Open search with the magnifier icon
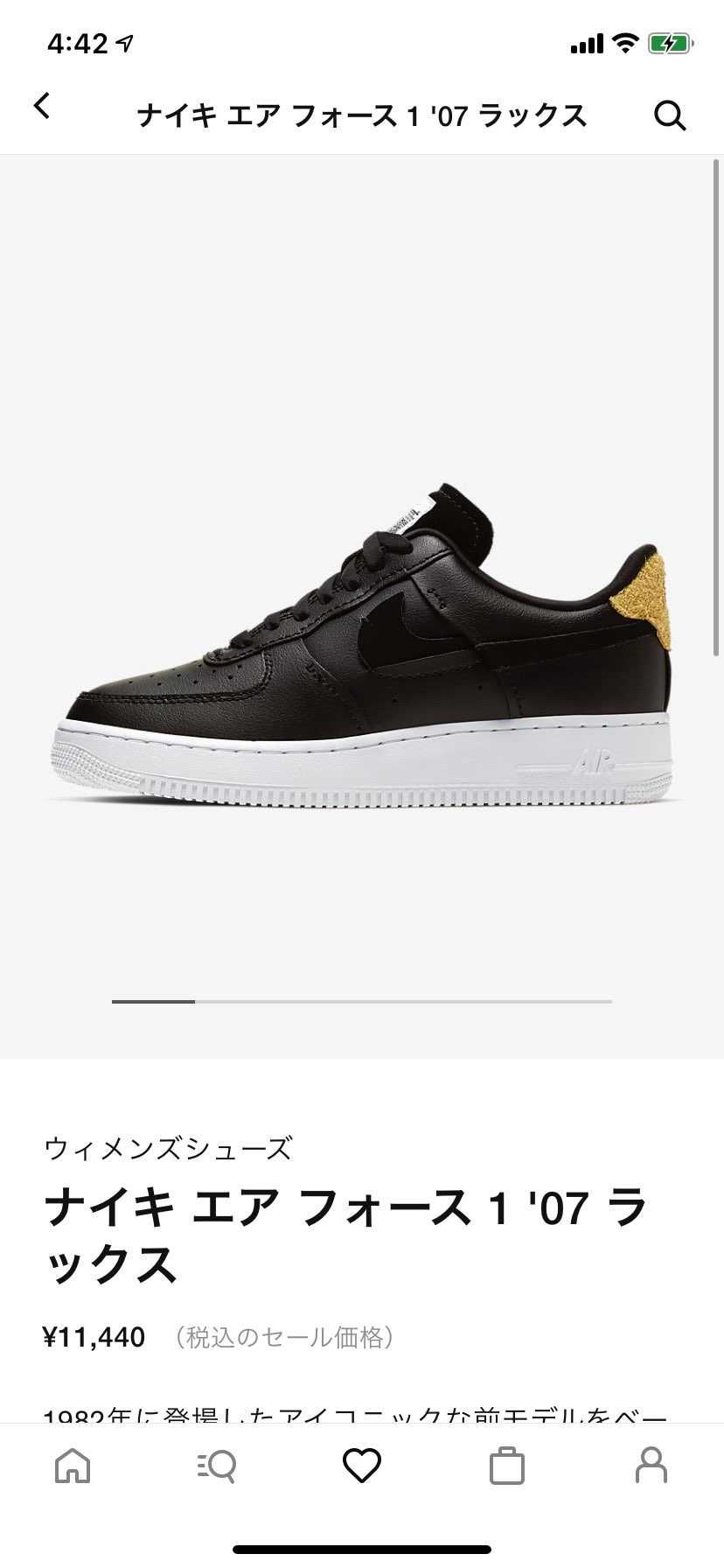The image size is (724, 1568). tap(670, 115)
